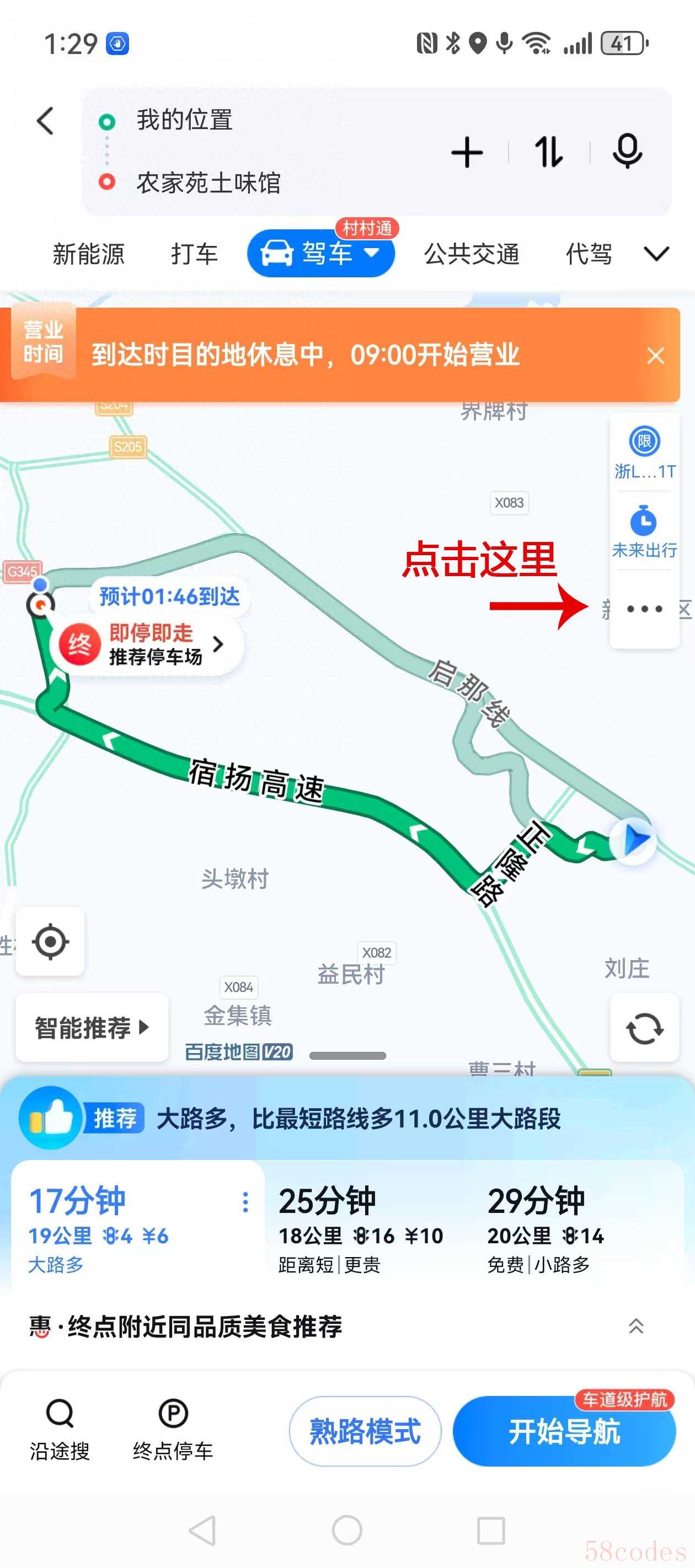This screenshot has height=1568, width=695.
Task: Recenter map on my location
Action: [51, 942]
